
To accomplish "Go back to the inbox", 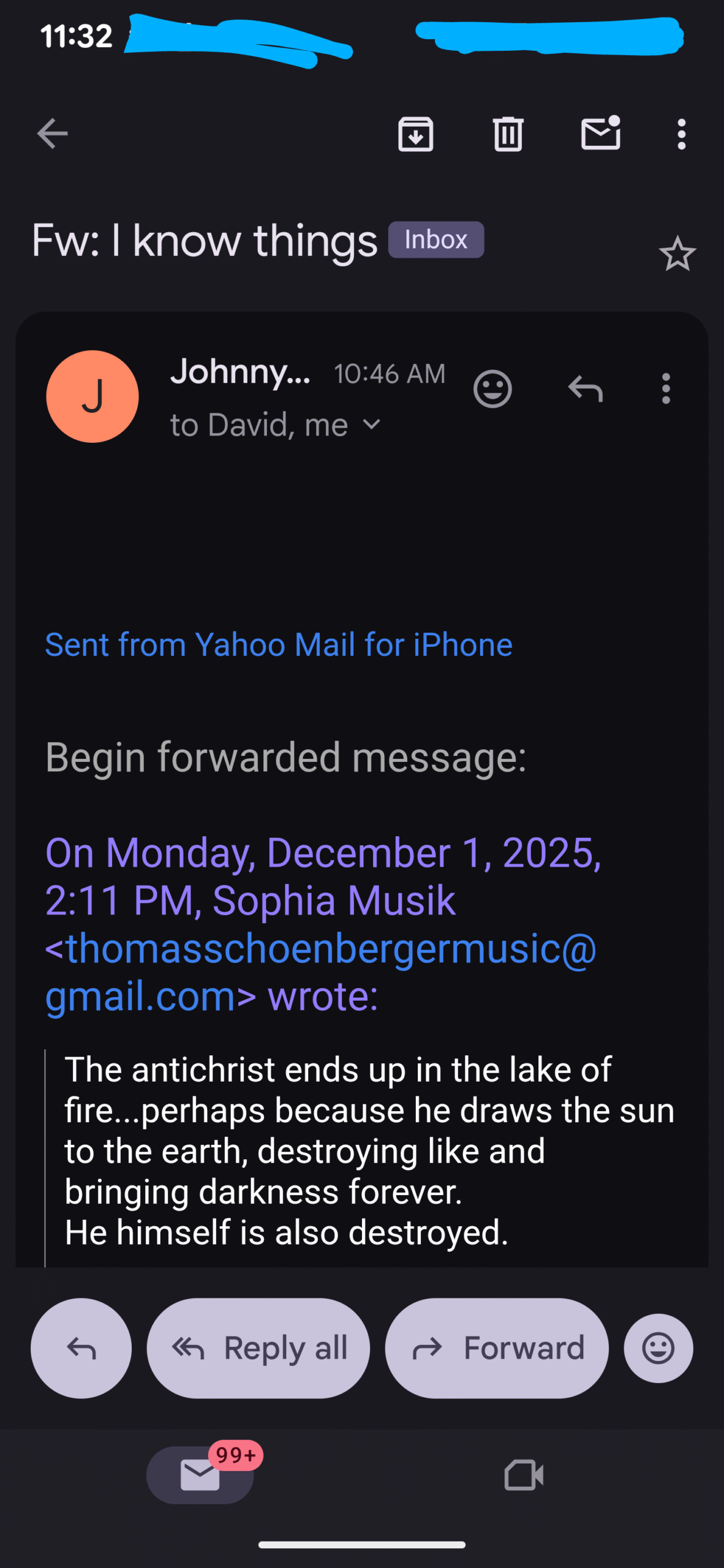I will (x=52, y=134).
